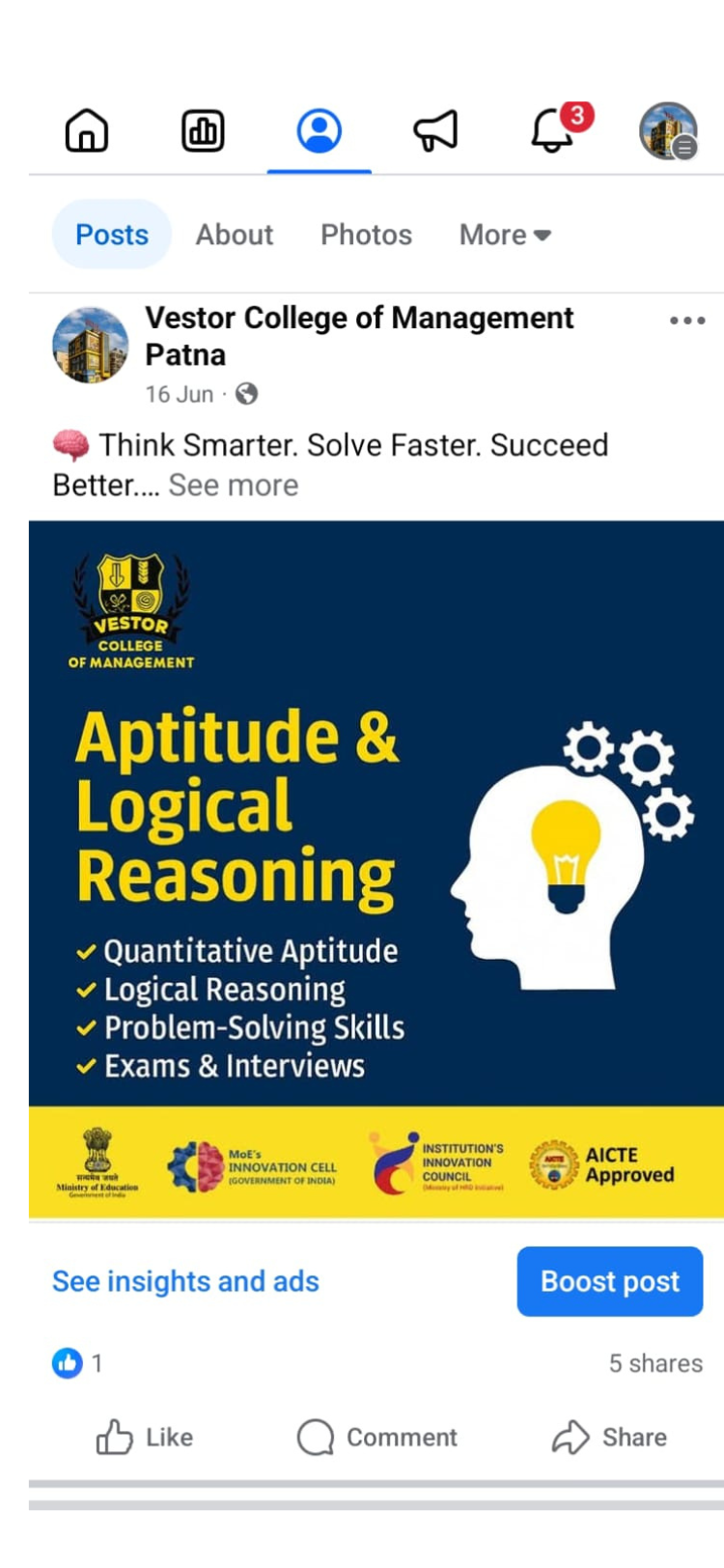The width and height of the screenshot is (724, 1568).
Task: Open the profile picture menu
Action: [x=668, y=131]
